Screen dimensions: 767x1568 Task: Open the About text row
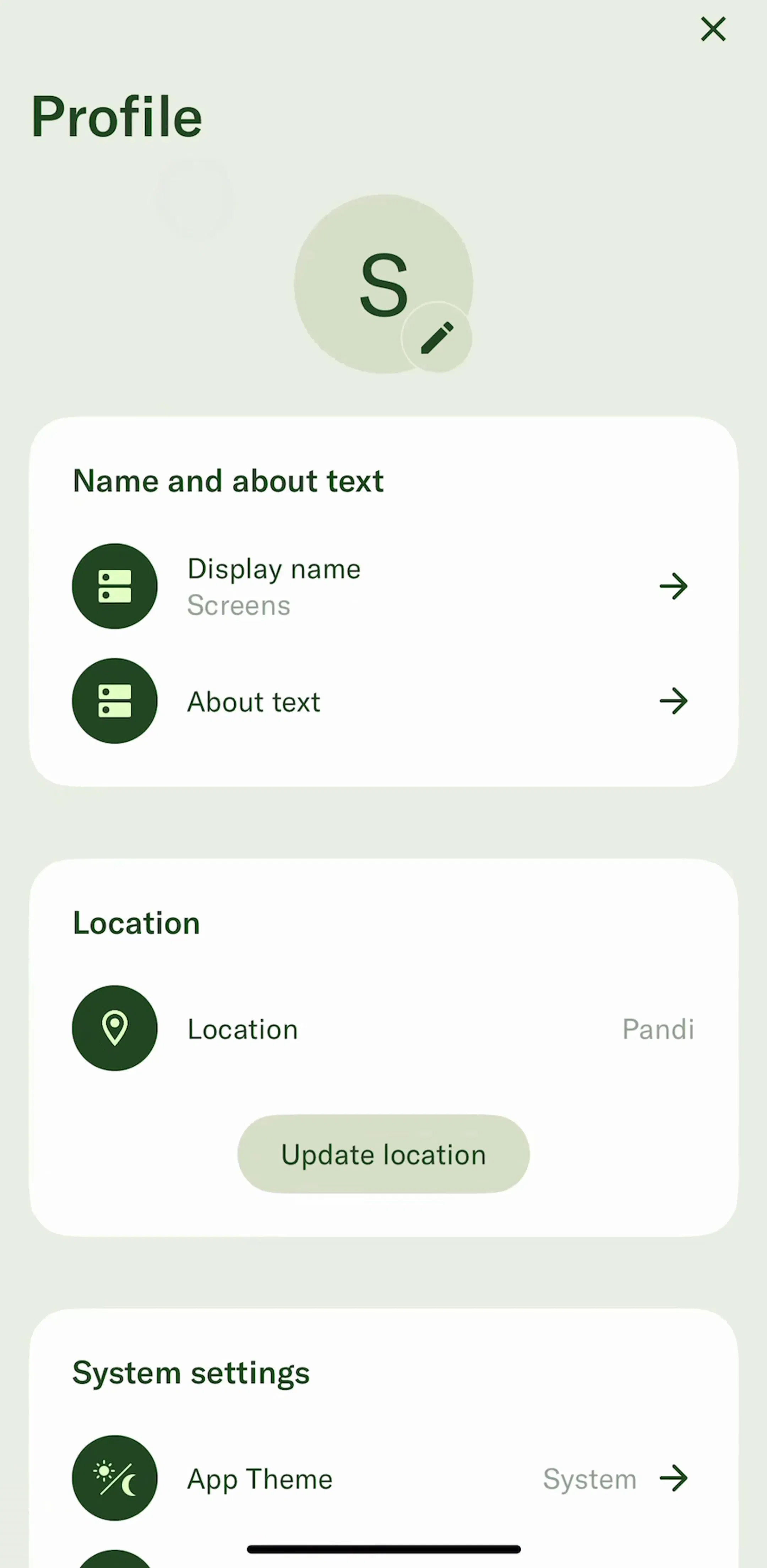coord(383,701)
